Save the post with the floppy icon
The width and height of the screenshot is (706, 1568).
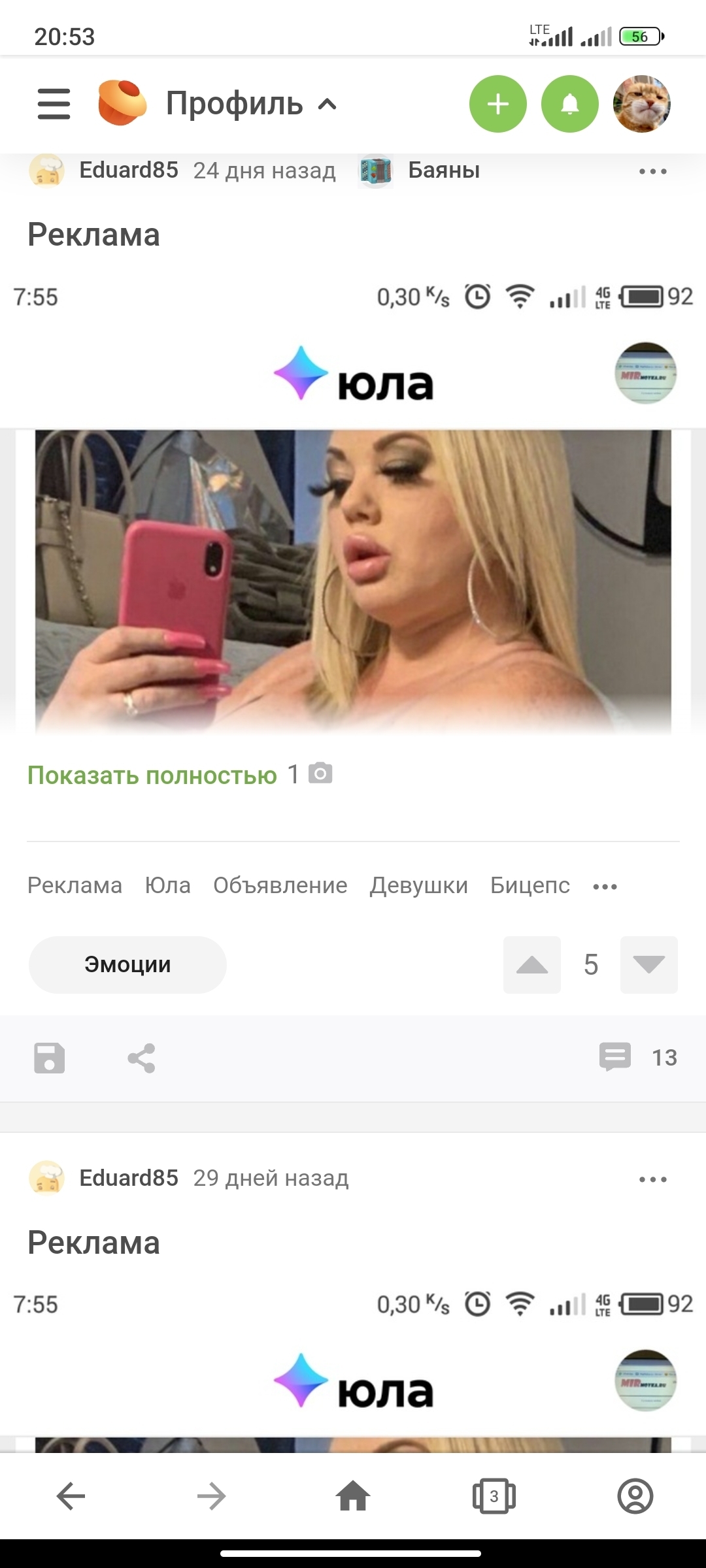click(x=50, y=1058)
